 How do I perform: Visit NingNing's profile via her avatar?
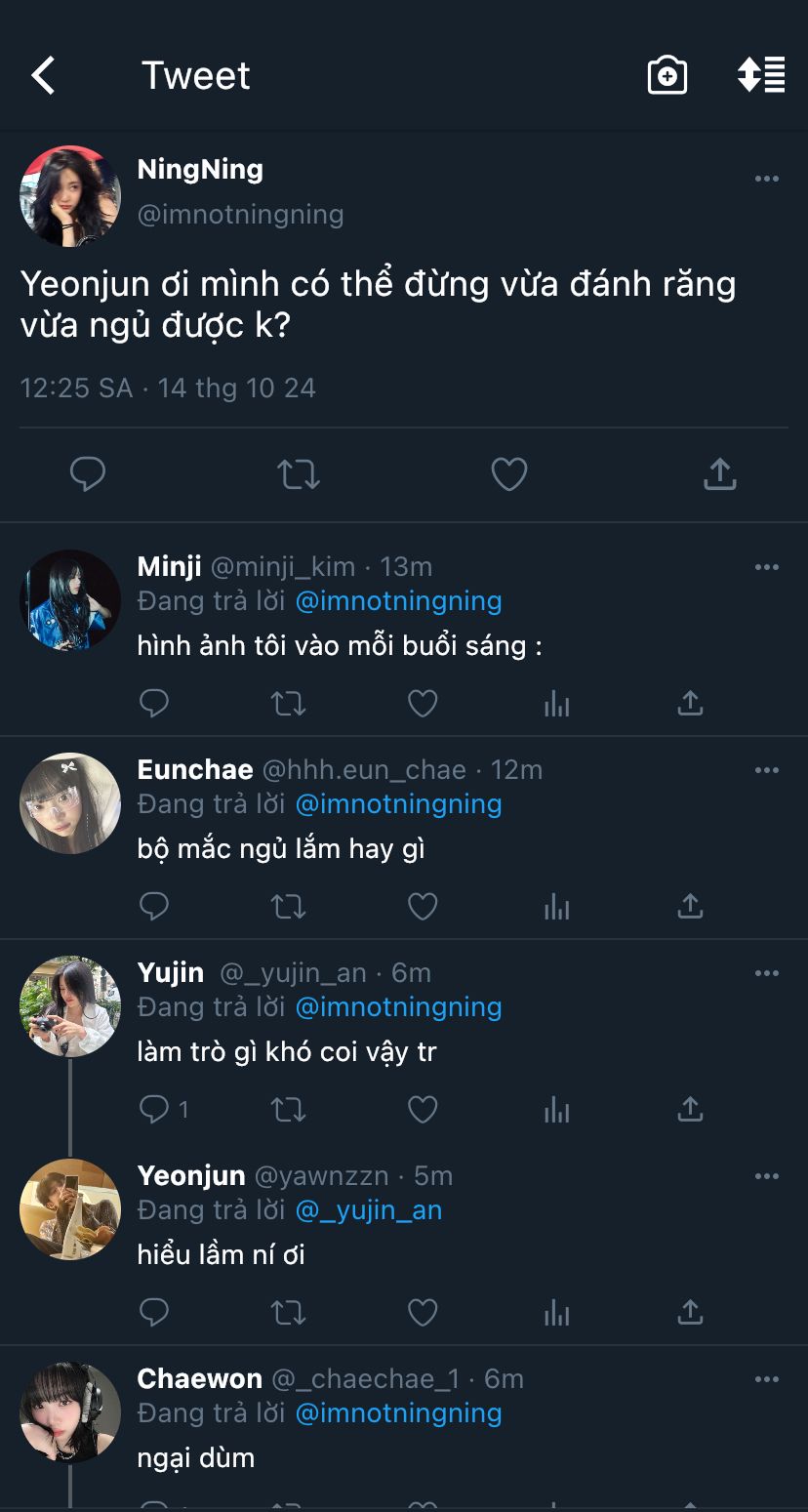[70, 196]
